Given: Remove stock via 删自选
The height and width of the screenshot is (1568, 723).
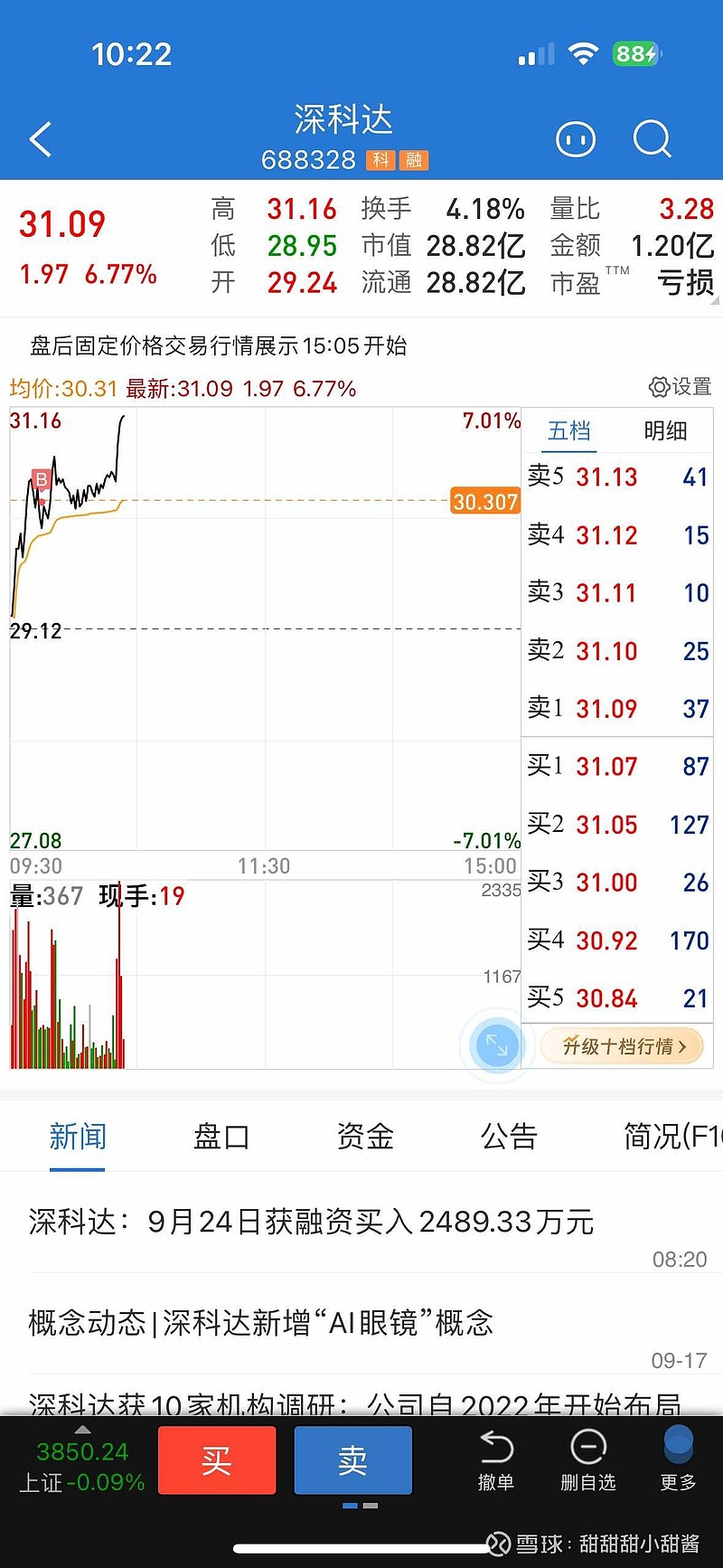Looking at the screenshot, I should pyautogui.click(x=588, y=1459).
